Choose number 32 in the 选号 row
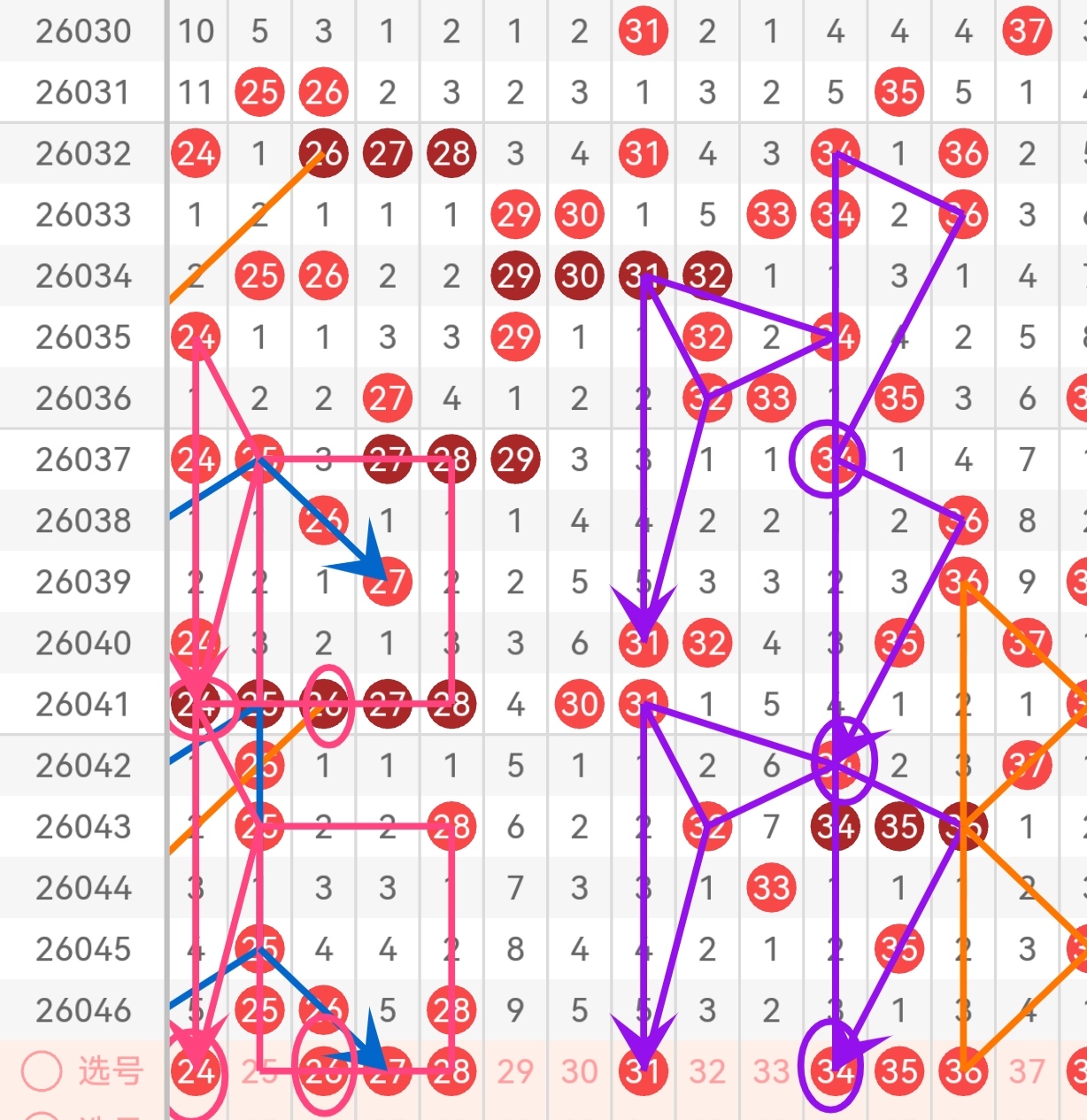This screenshot has height=1120, width=1087. click(707, 1071)
